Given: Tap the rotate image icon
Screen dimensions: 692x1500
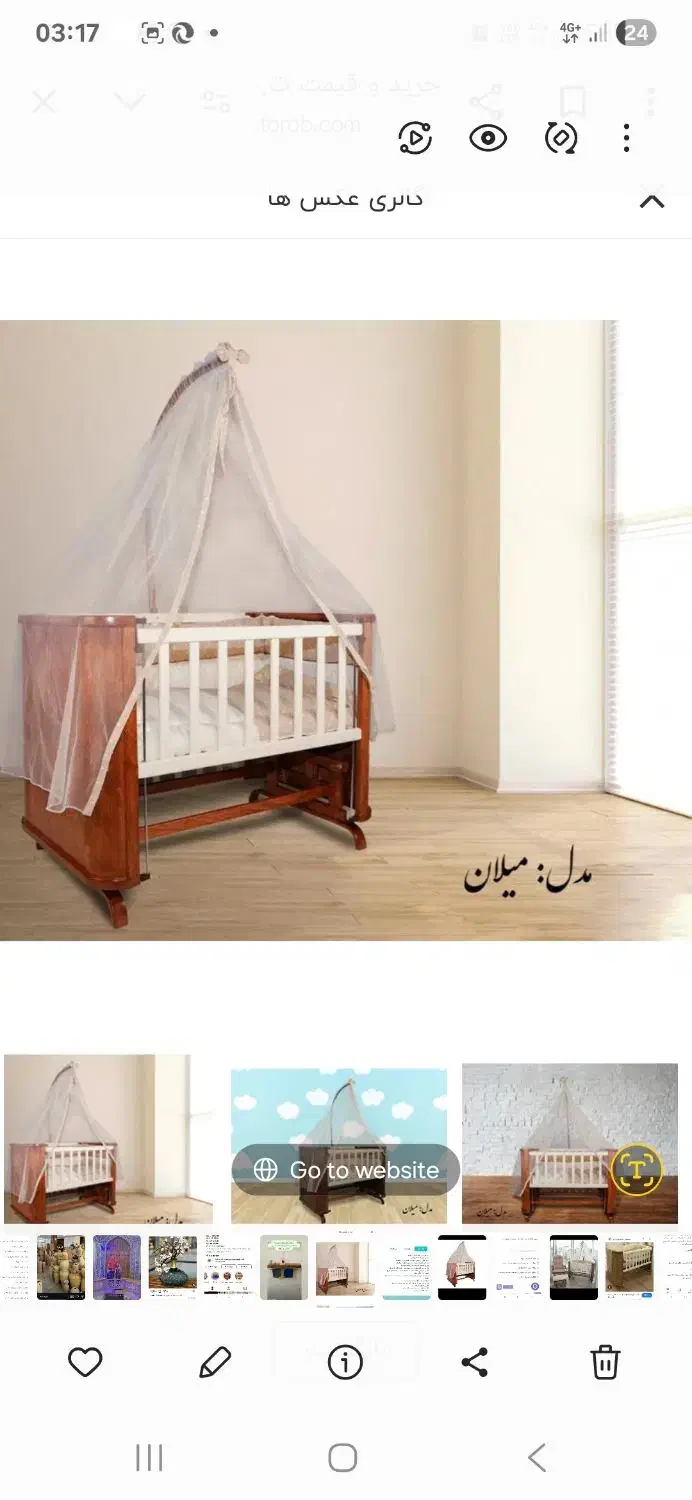Looking at the screenshot, I should (x=561, y=138).
